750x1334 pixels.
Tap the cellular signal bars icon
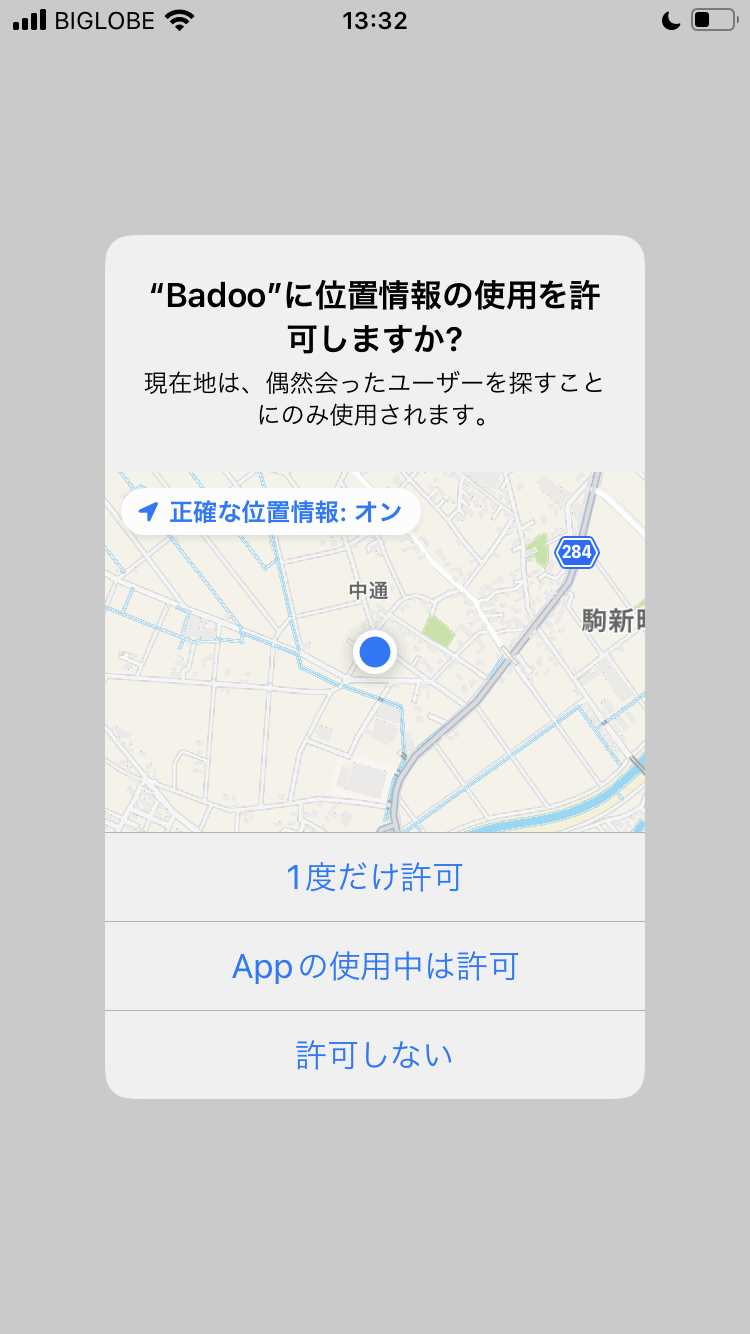(x=28, y=19)
